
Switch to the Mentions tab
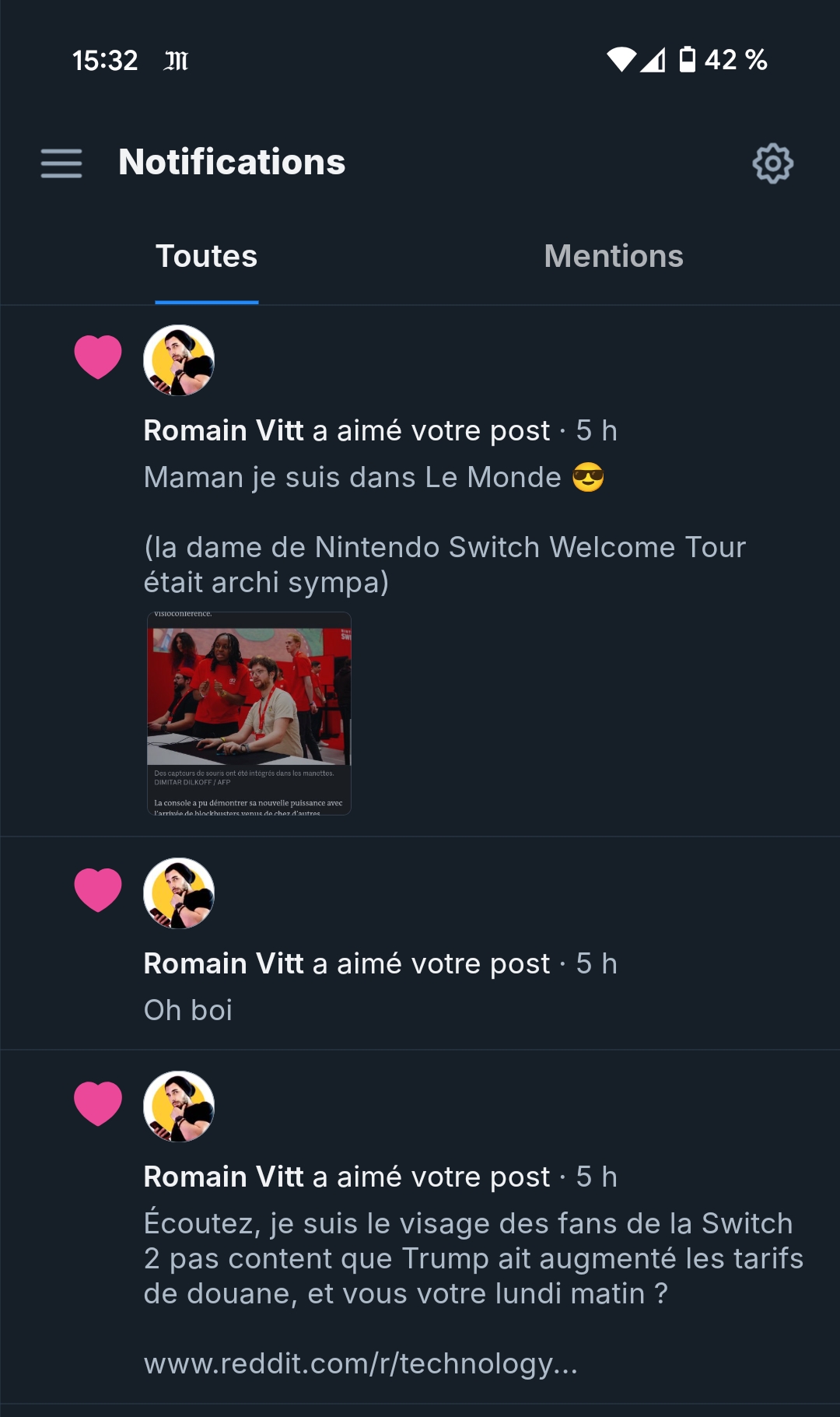click(x=613, y=257)
